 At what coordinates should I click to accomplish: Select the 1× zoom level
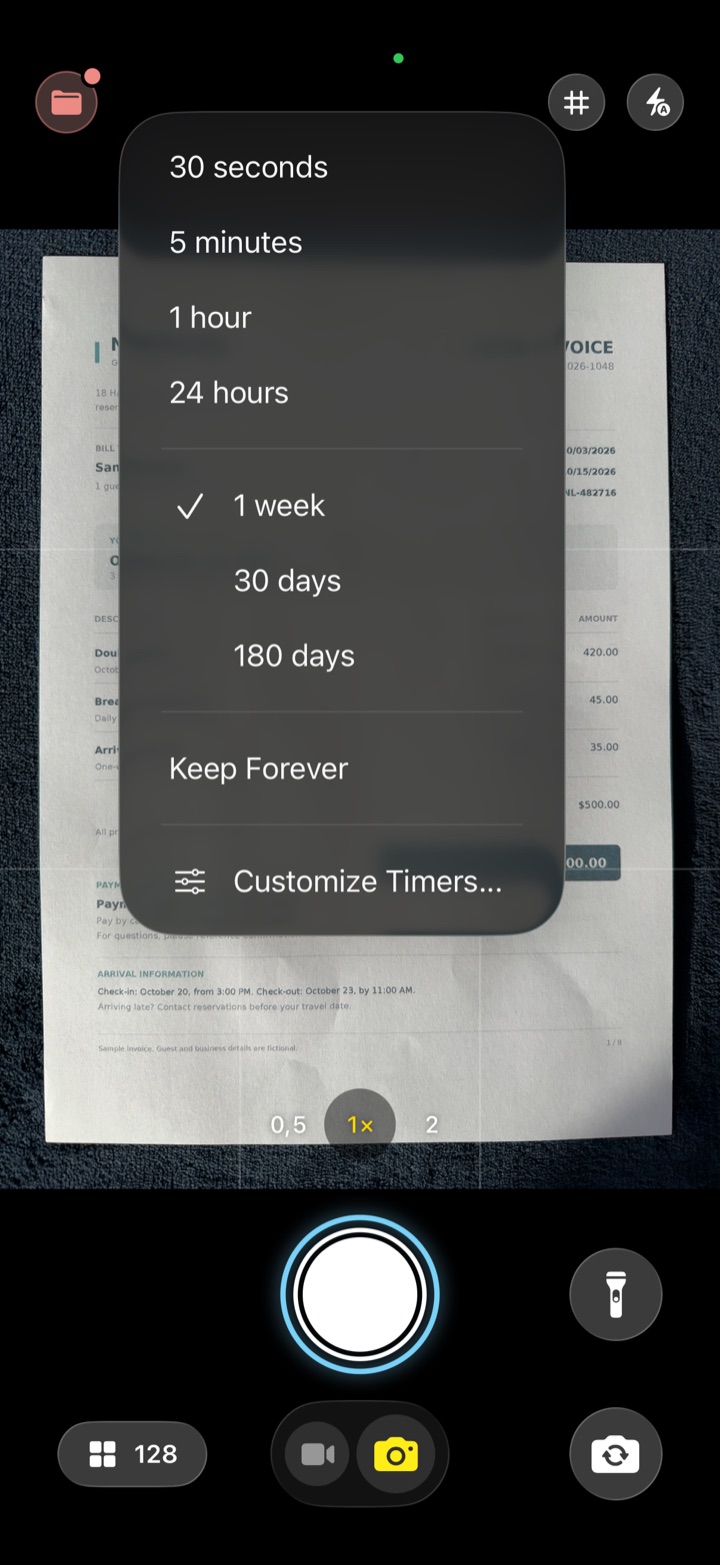(360, 1125)
